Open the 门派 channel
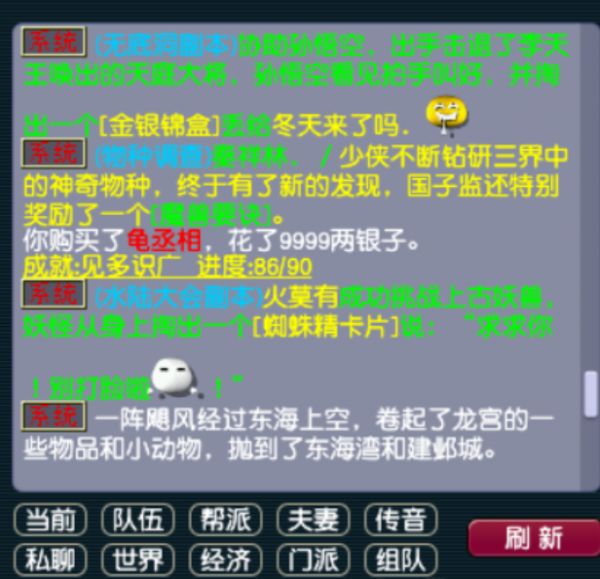The height and width of the screenshot is (579, 600). [x=313, y=558]
